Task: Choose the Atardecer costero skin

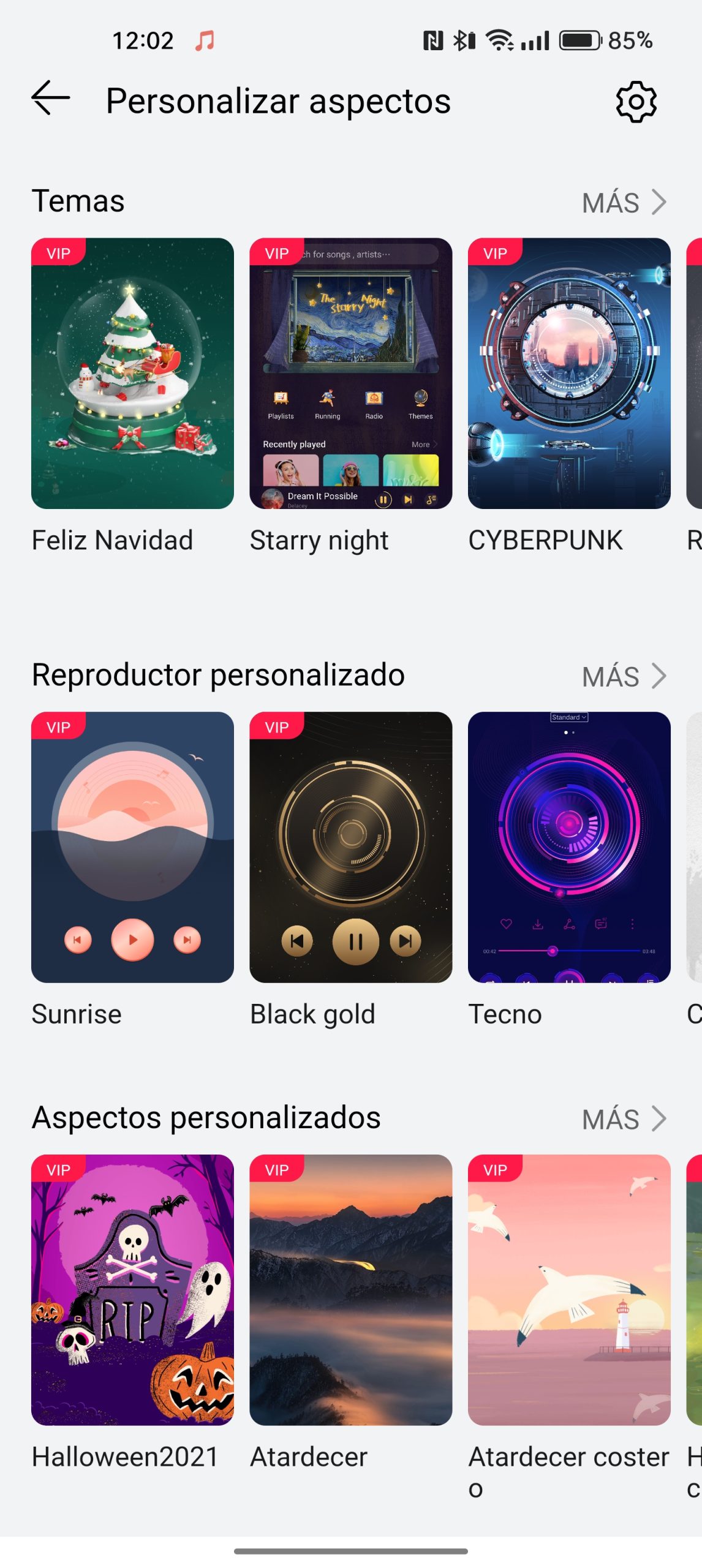Action: (x=568, y=1289)
